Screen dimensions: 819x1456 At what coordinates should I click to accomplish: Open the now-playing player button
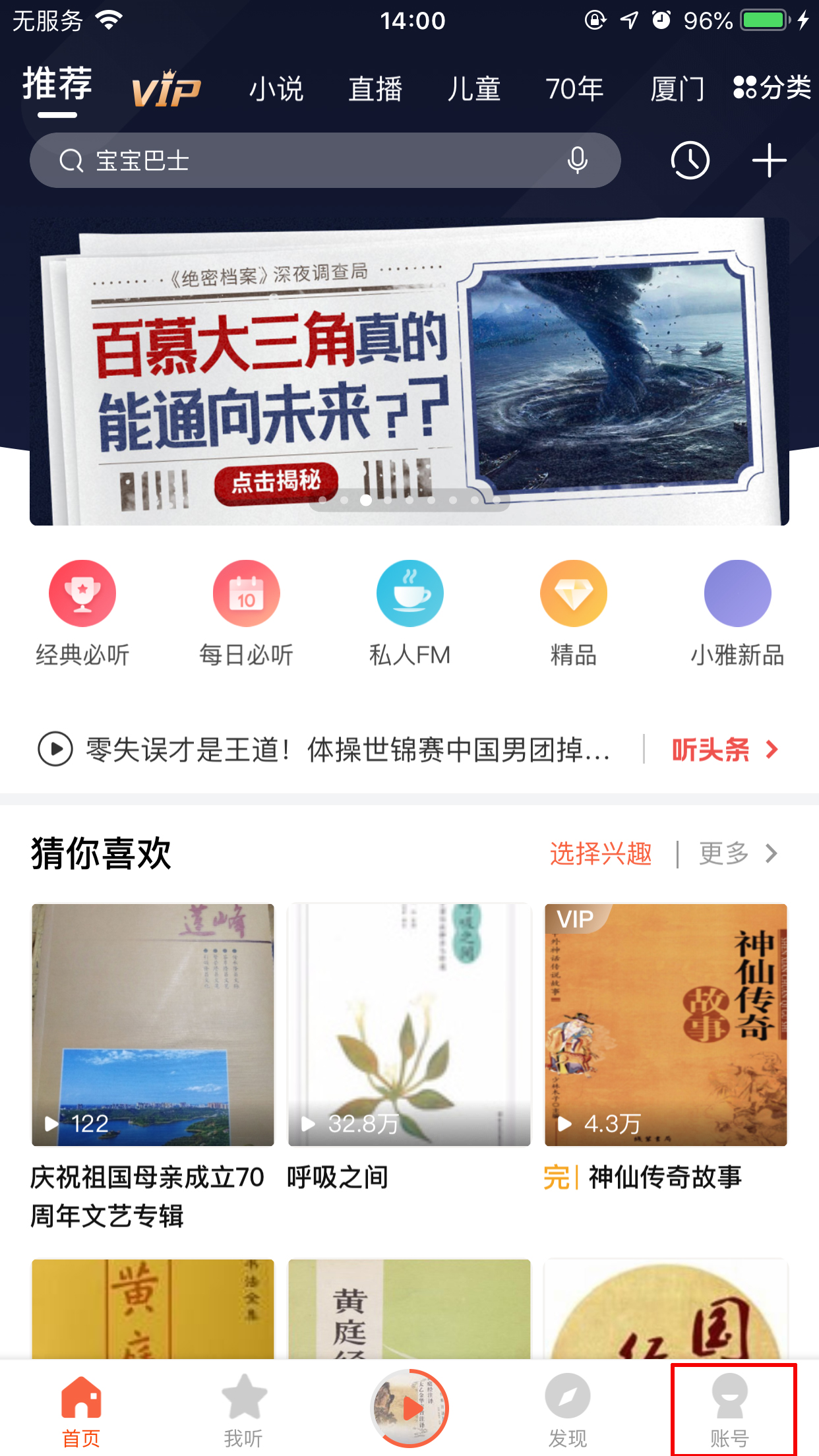pyautogui.click(x=409, y=1409)
